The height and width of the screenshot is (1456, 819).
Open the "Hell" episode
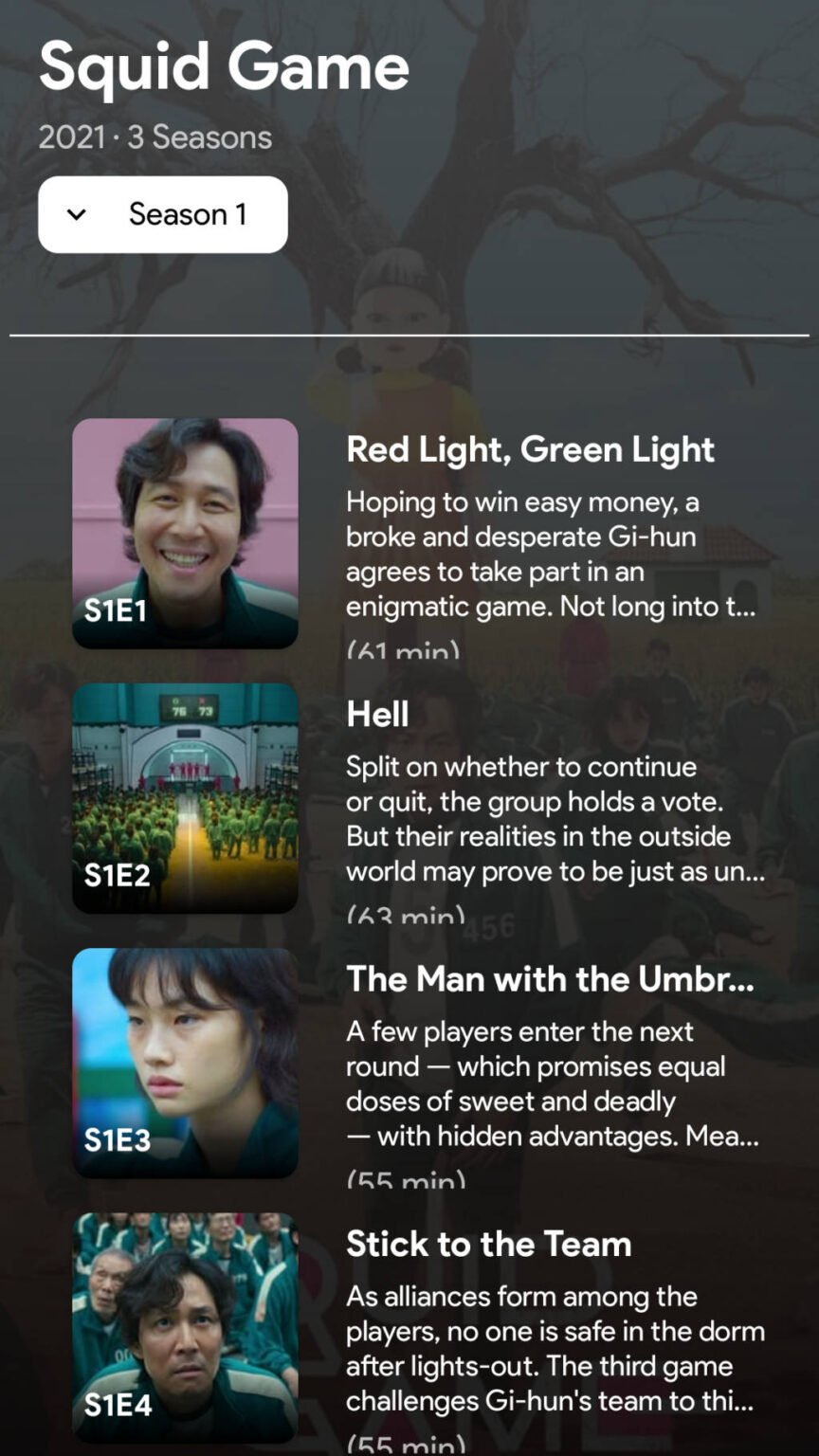[x=377, y=714]
